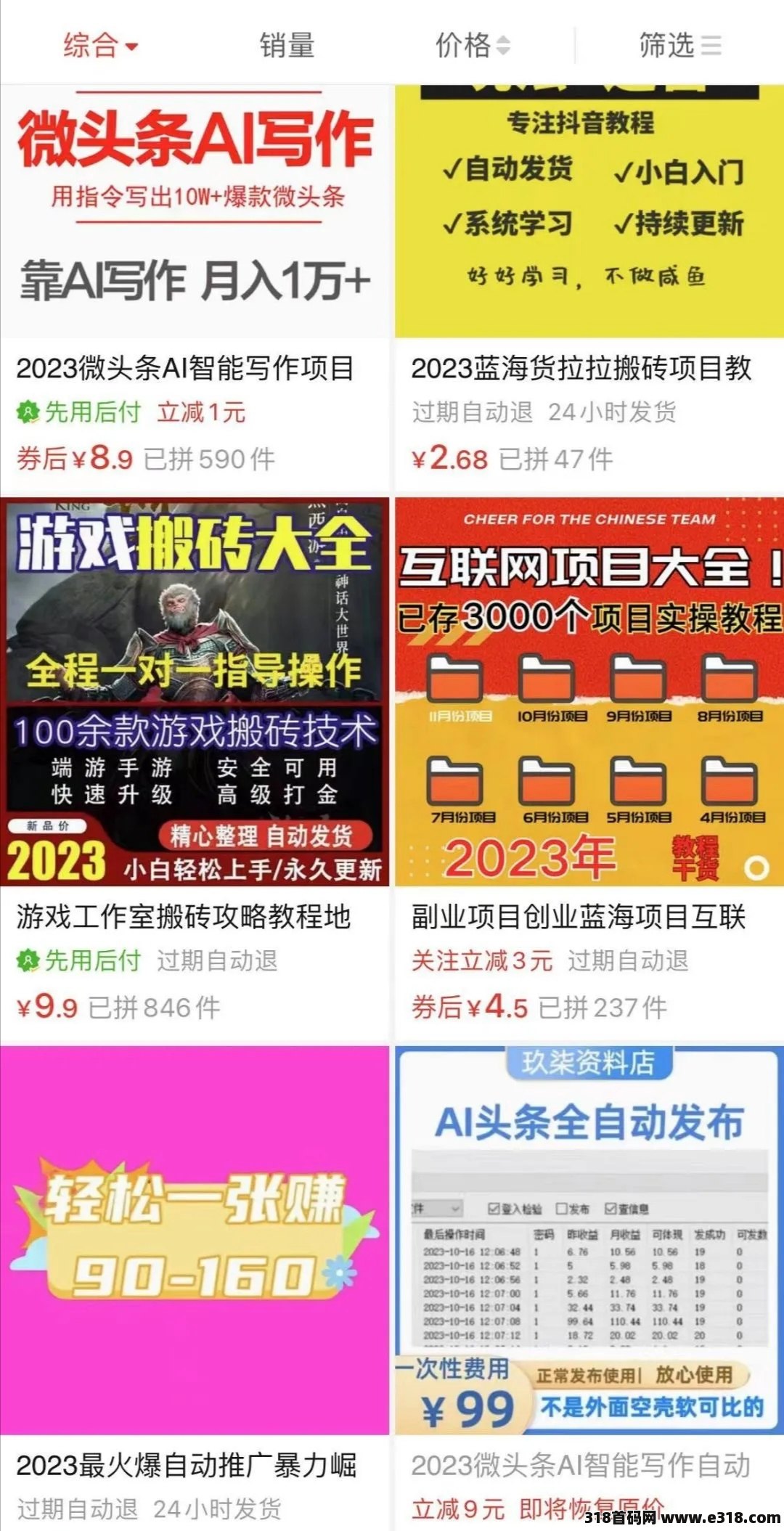Sort results by 销量

[287, 46]
